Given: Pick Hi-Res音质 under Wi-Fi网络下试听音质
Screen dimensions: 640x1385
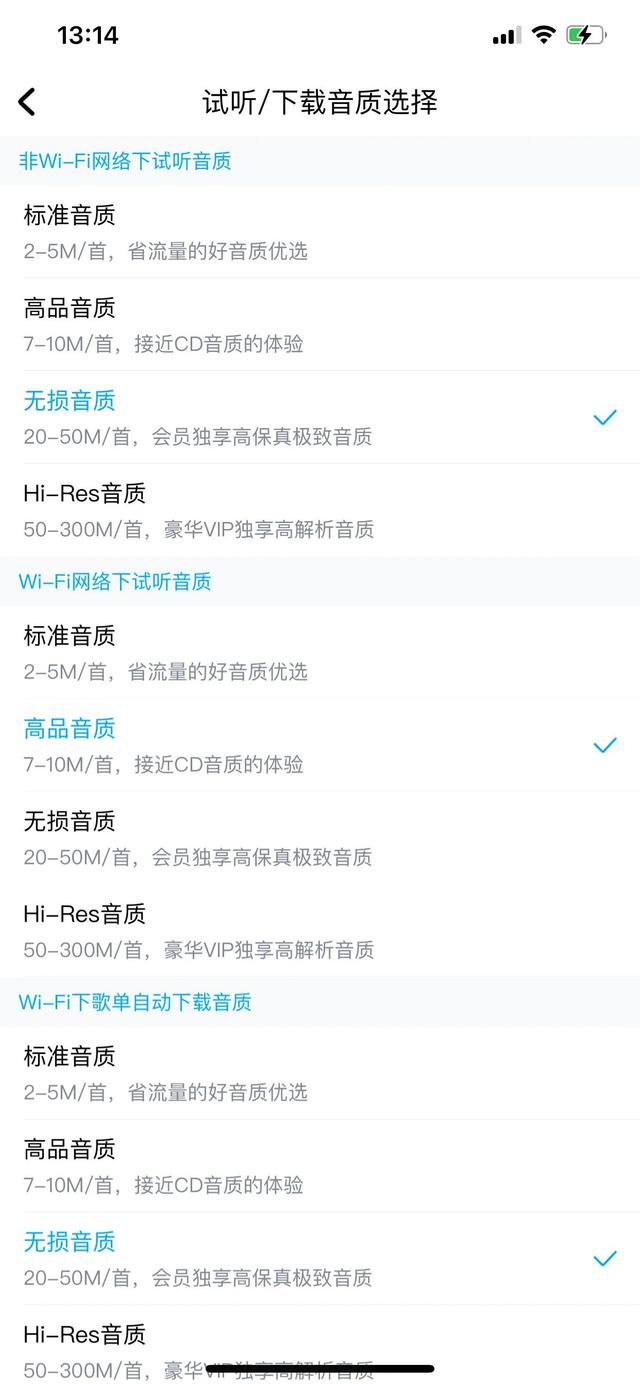Looking at the screenshot, I should click(320, 930).
